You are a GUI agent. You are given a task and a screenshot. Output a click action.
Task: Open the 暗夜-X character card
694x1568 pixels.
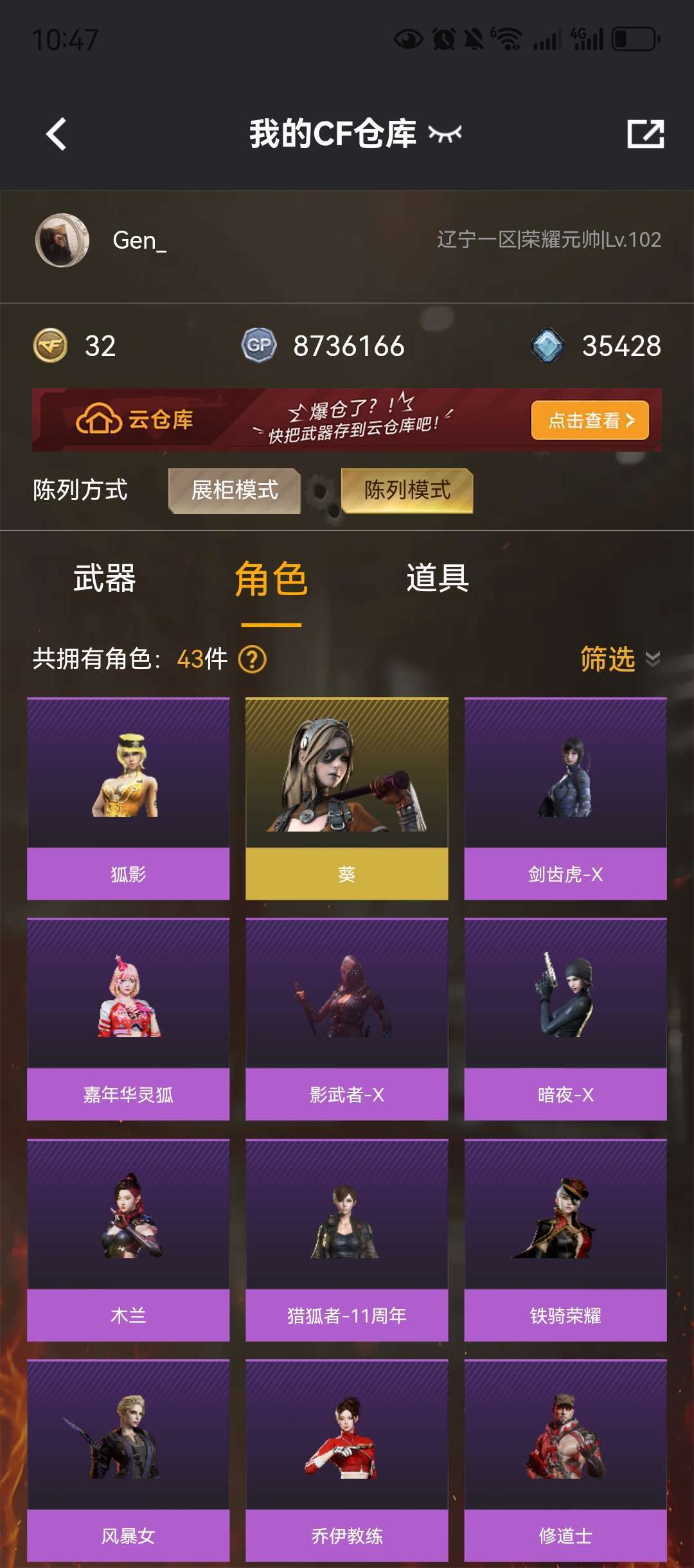click(x=565, y=1019)
